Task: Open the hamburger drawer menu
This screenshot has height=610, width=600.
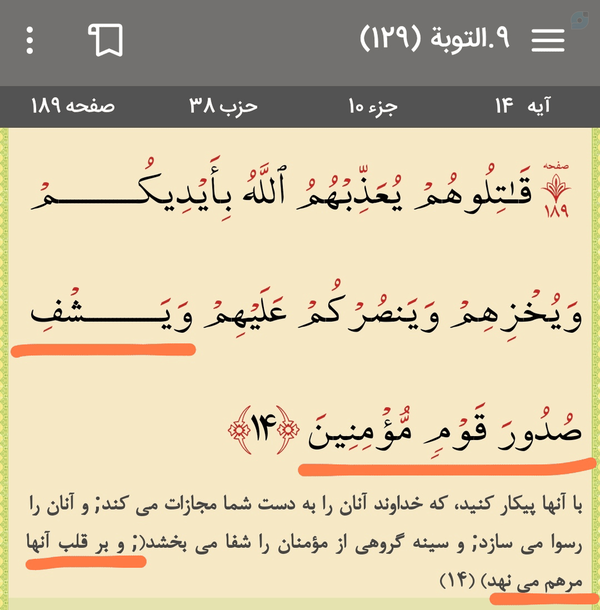Action: click(548, 40)
